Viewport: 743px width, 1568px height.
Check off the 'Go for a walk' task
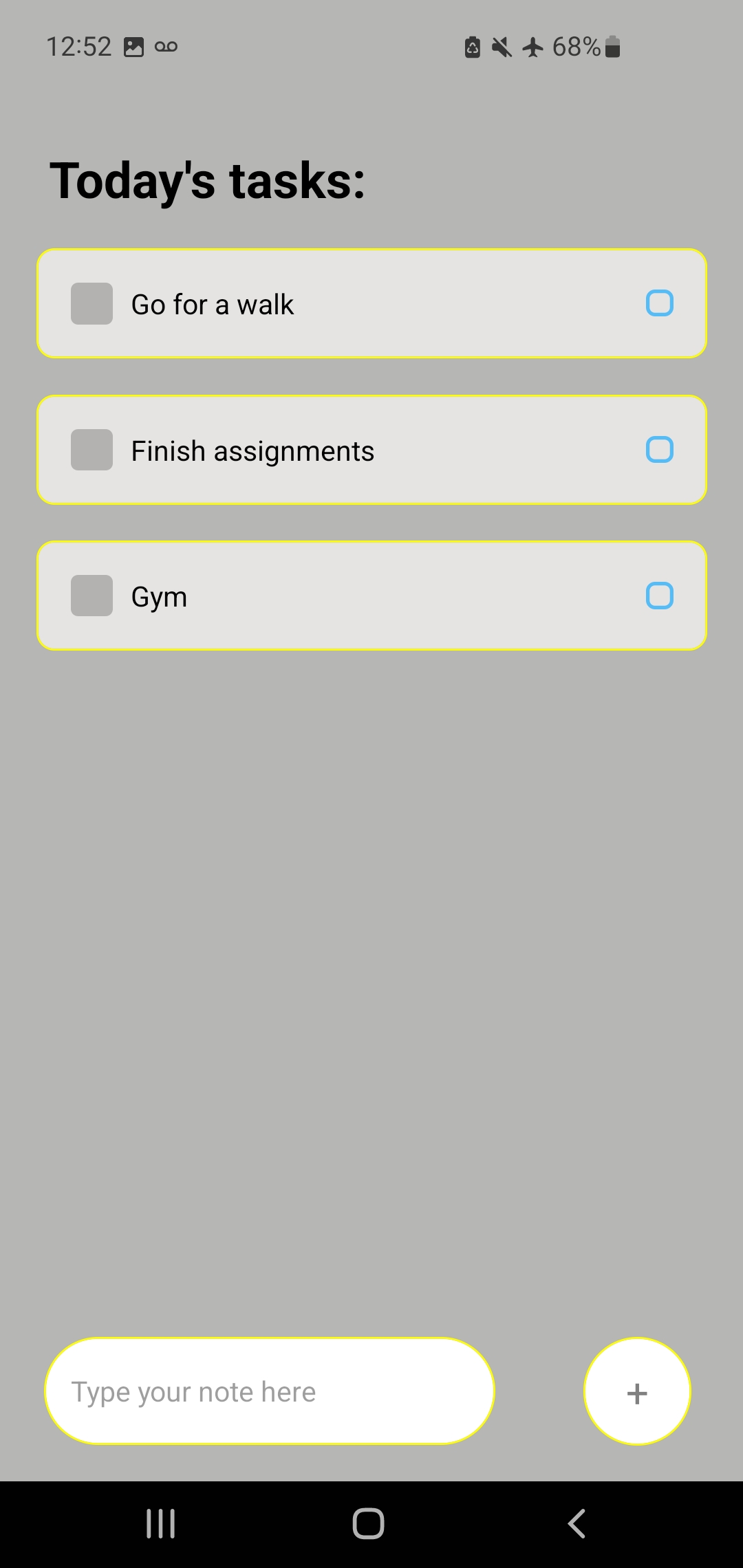[x=659, y=303]
